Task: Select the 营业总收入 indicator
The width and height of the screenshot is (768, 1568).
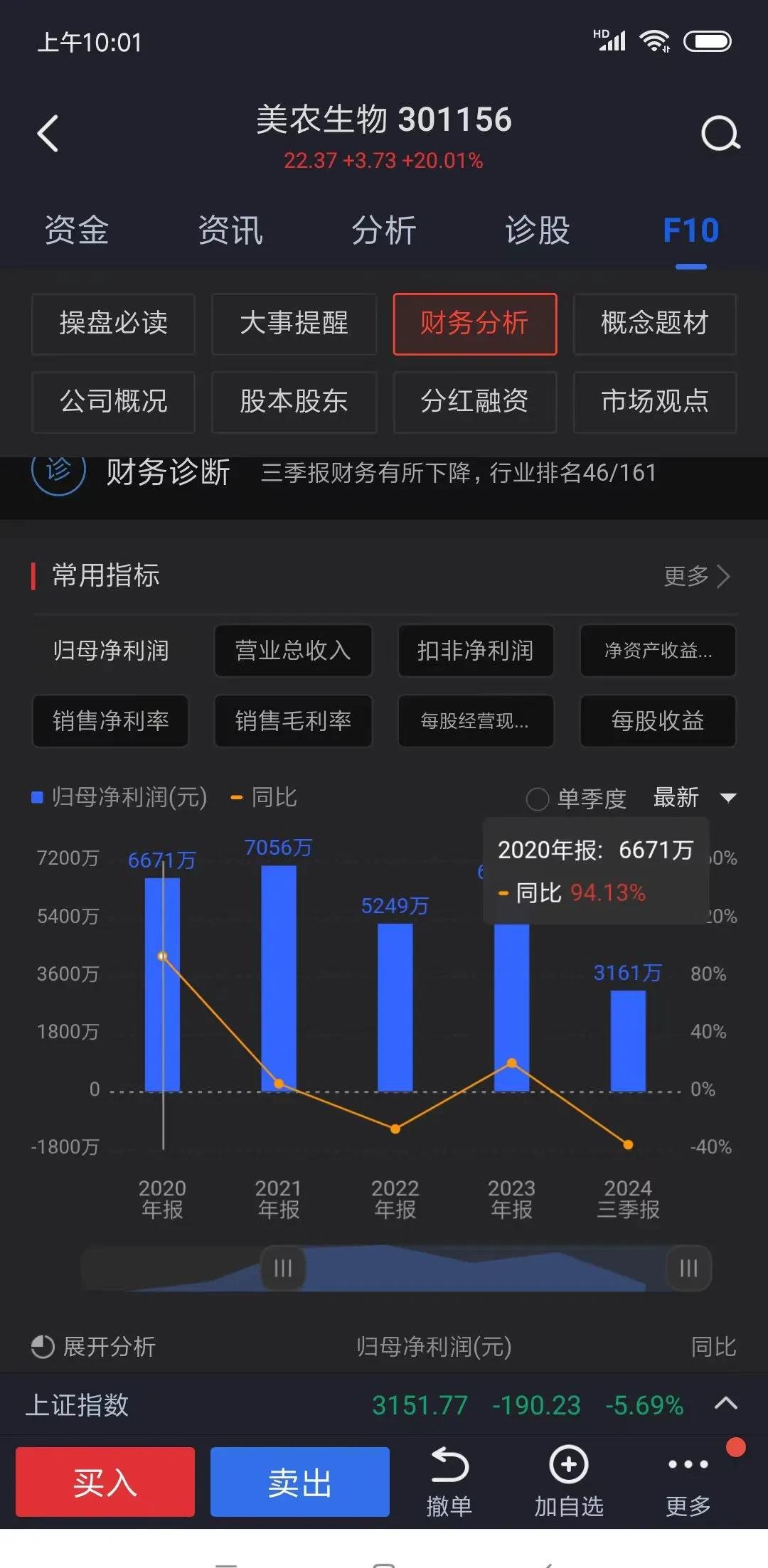Action: [x=292, y=651]
